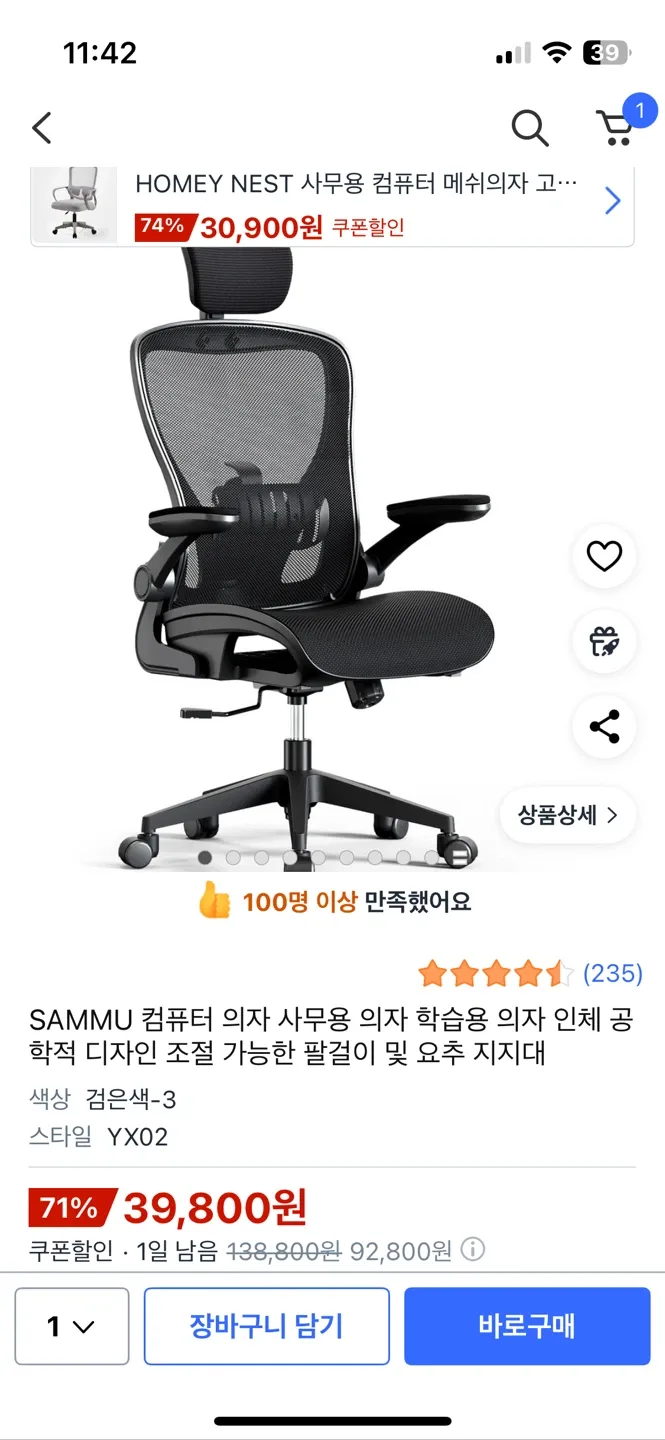Viewport: 665px width, 1440px height.
Task: View the 235 product reviews
Action: (612, 973)
